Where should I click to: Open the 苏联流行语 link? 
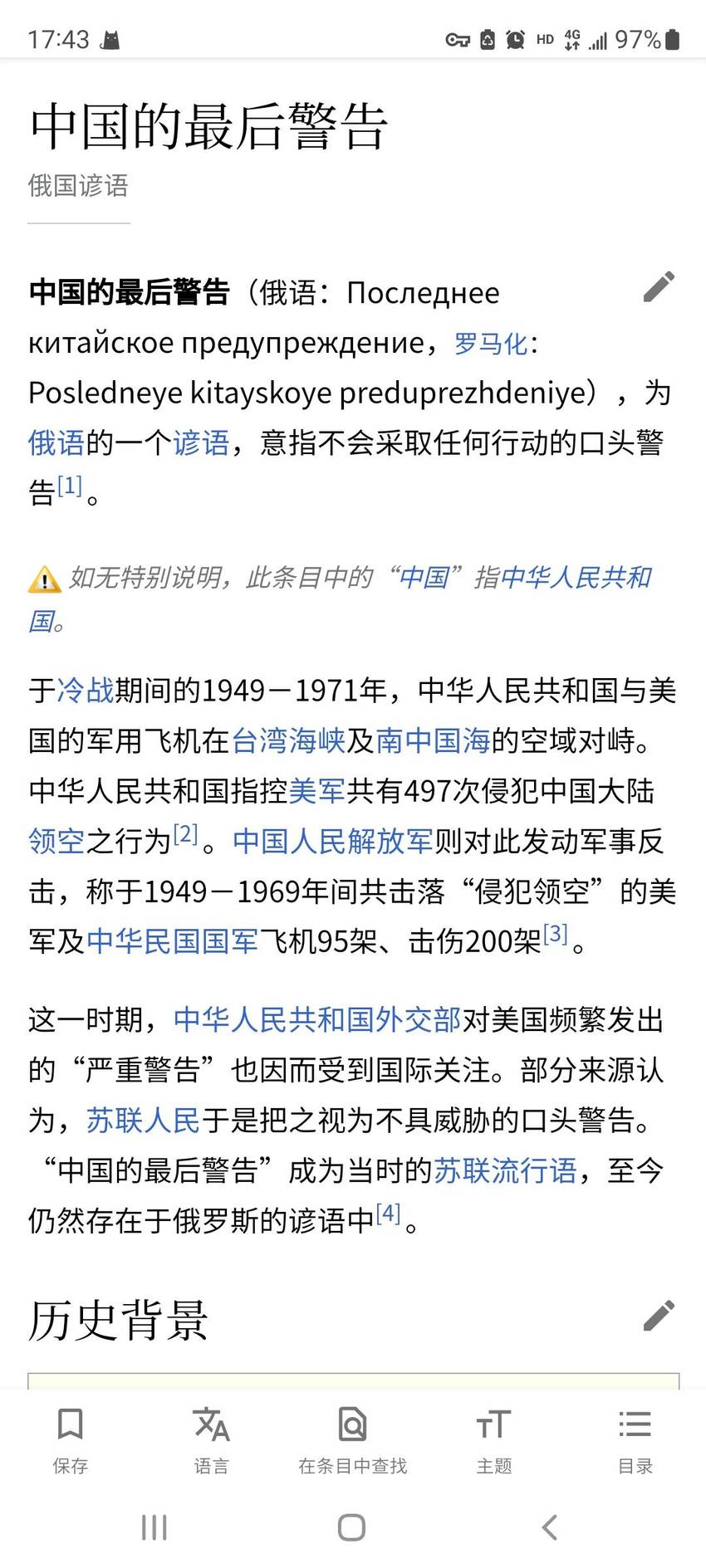click(x=506, y=1170)
